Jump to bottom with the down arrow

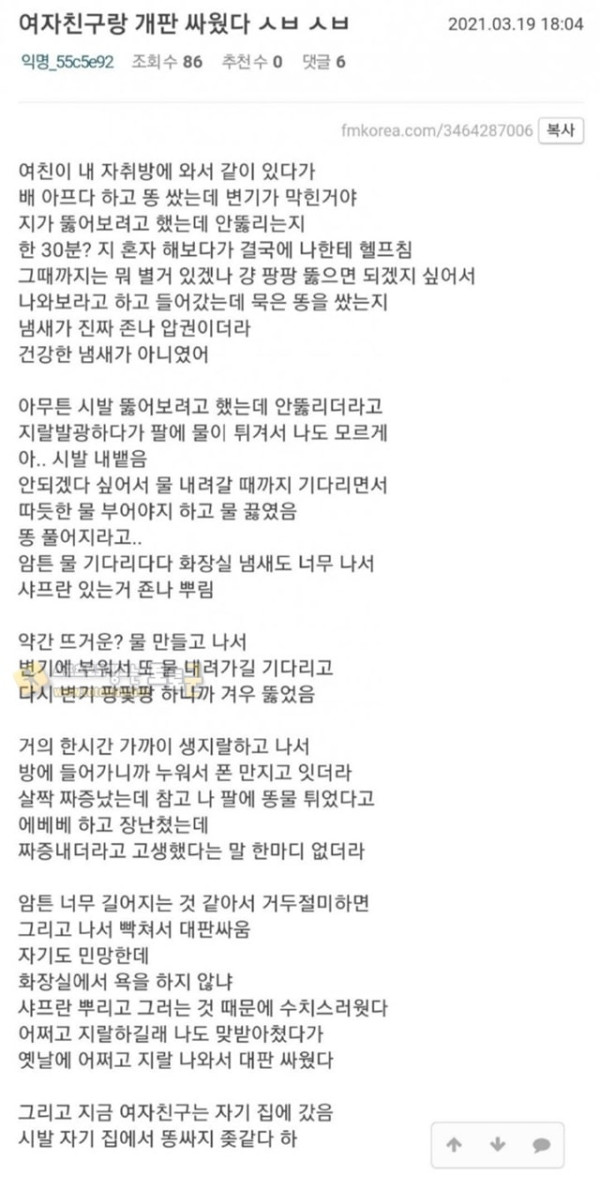498,1145
